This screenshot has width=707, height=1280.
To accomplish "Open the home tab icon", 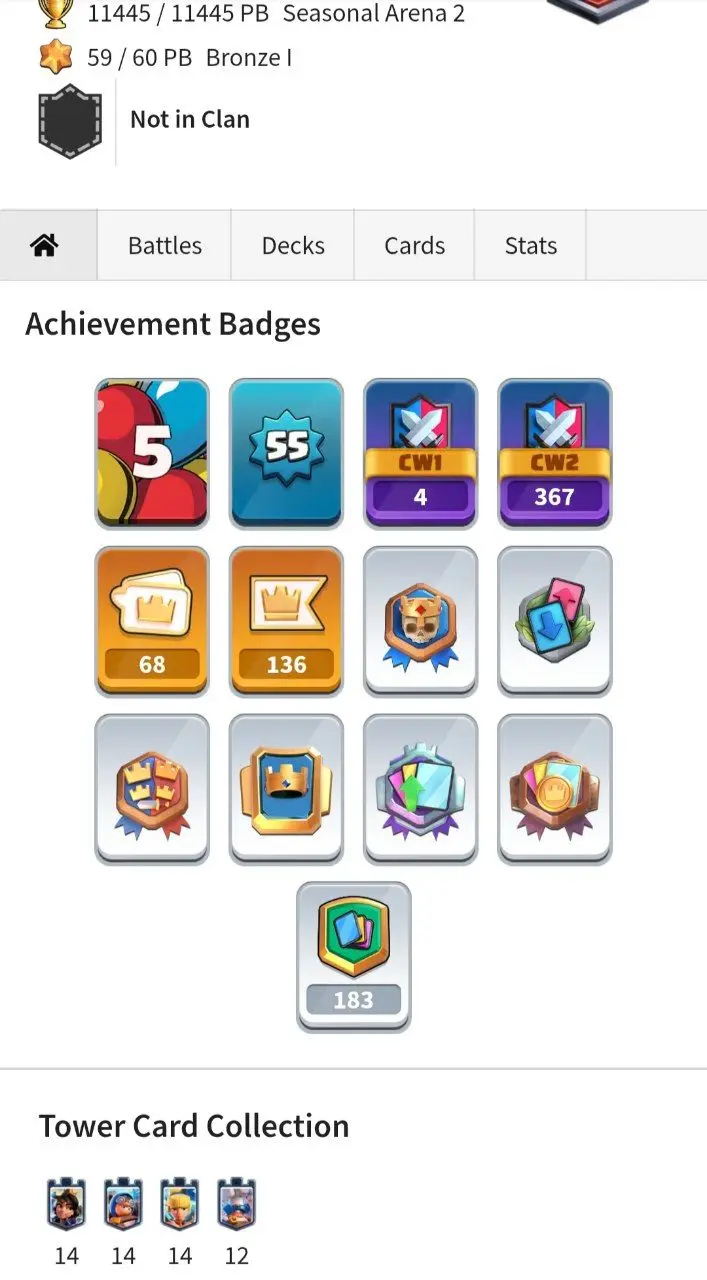I will 44,245.
